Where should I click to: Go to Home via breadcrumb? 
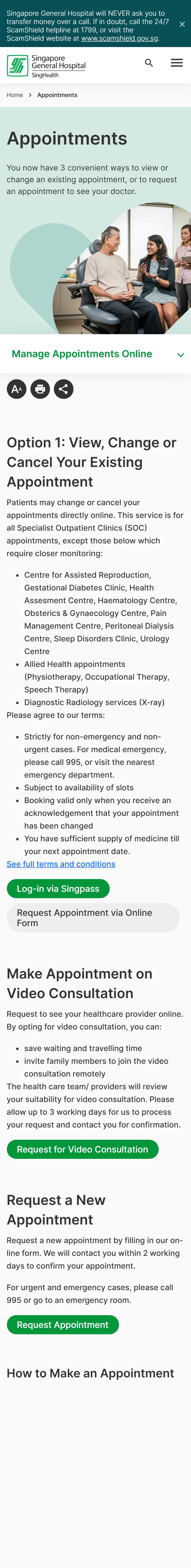15,95
